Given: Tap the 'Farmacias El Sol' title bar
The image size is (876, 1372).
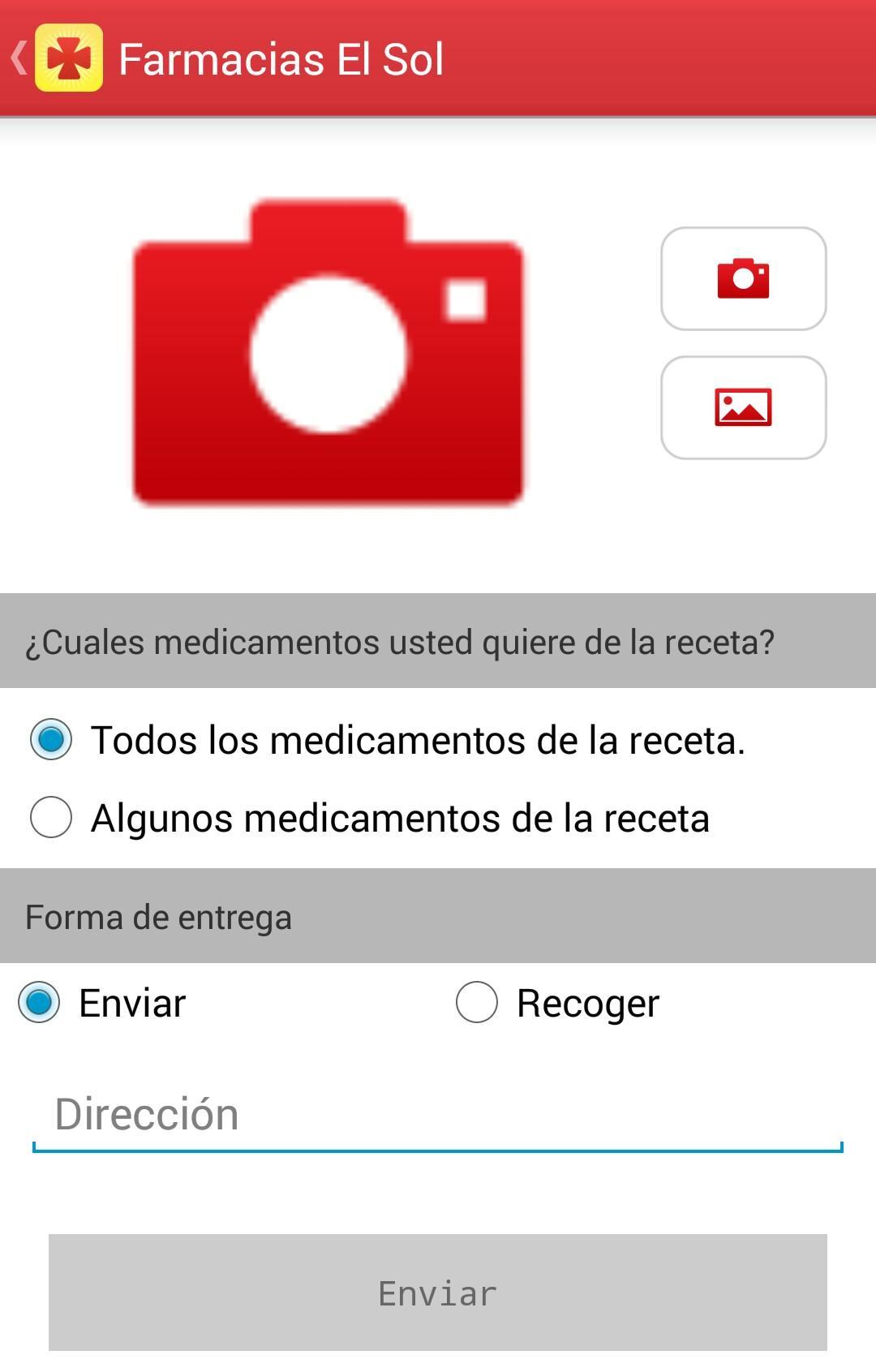Looking at the screenshot, I should pyautogui.click(x=284, y=57).
